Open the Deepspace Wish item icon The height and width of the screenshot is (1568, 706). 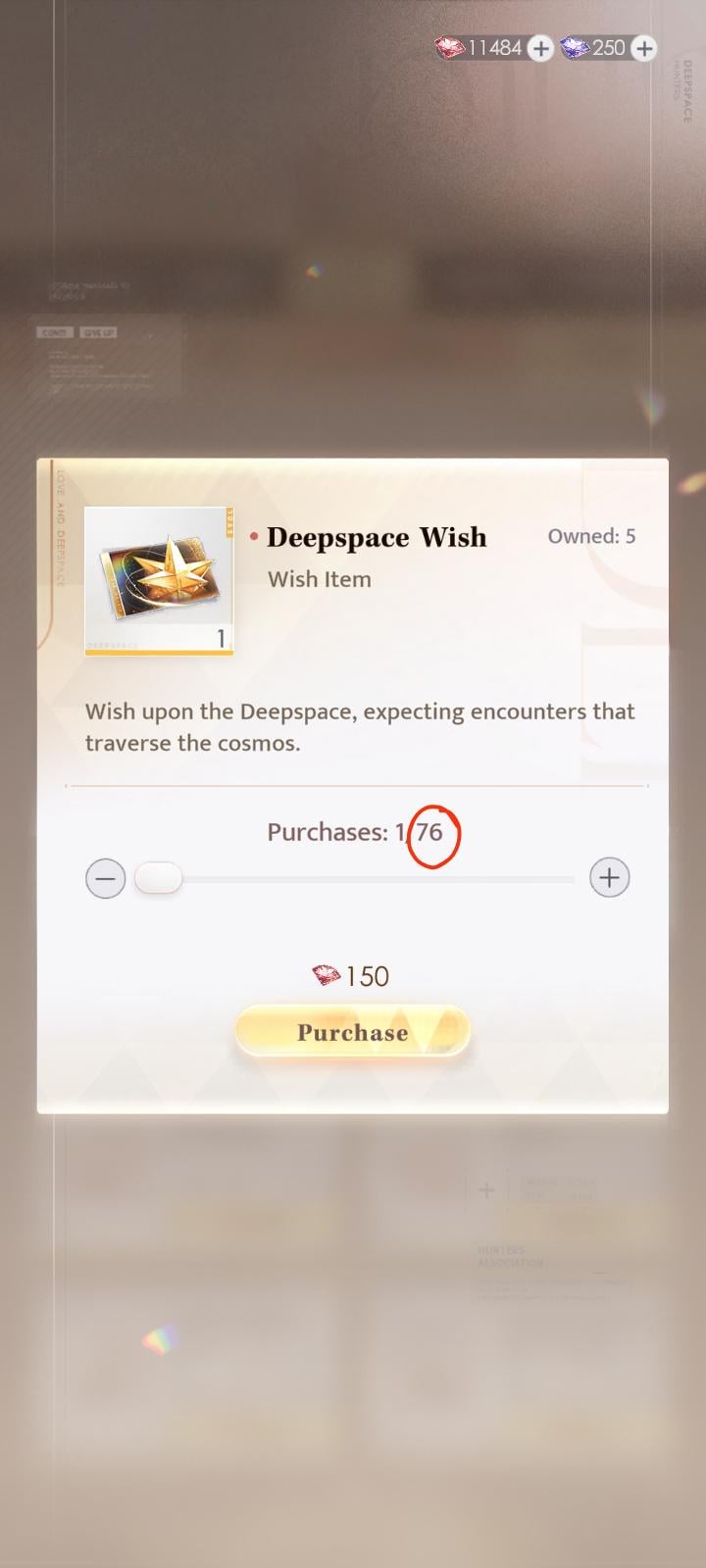click(159, 580)
